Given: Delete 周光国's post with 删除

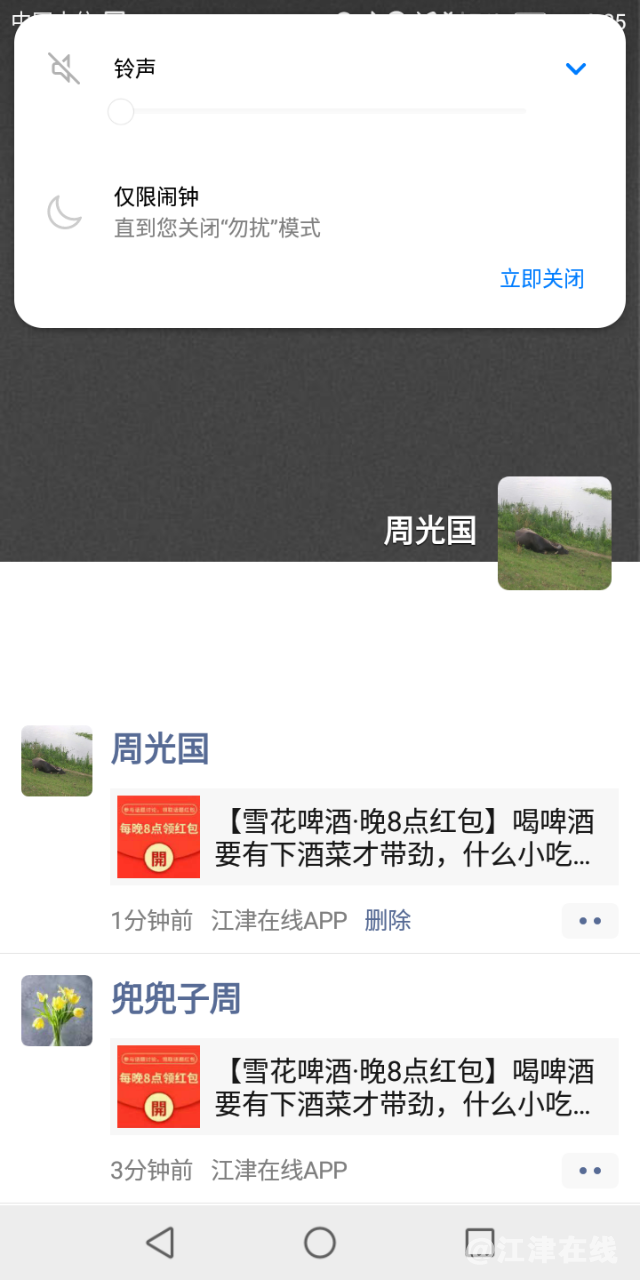Looking at the screenshot, I should click(x=387, y=920).
